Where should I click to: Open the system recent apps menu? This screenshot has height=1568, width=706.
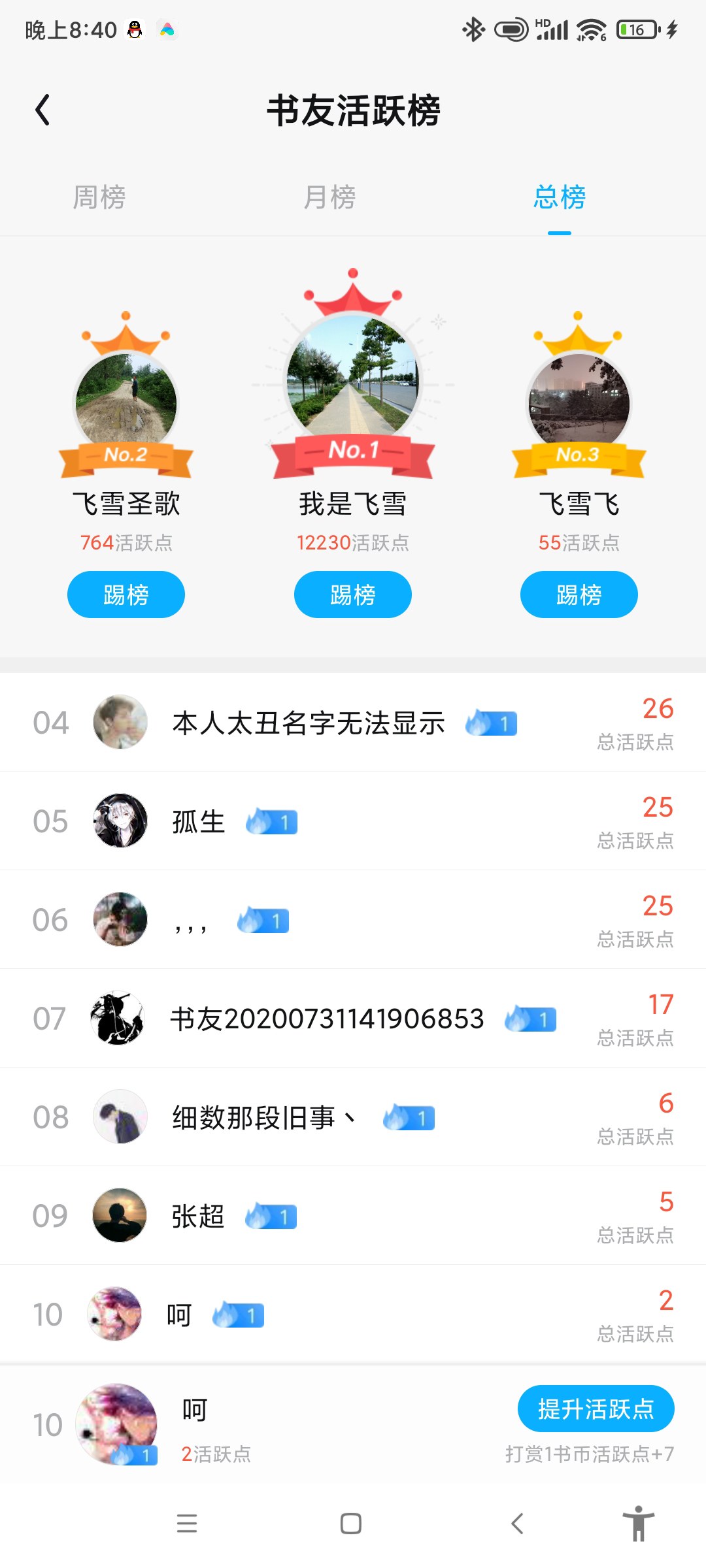coord(187,1524)
